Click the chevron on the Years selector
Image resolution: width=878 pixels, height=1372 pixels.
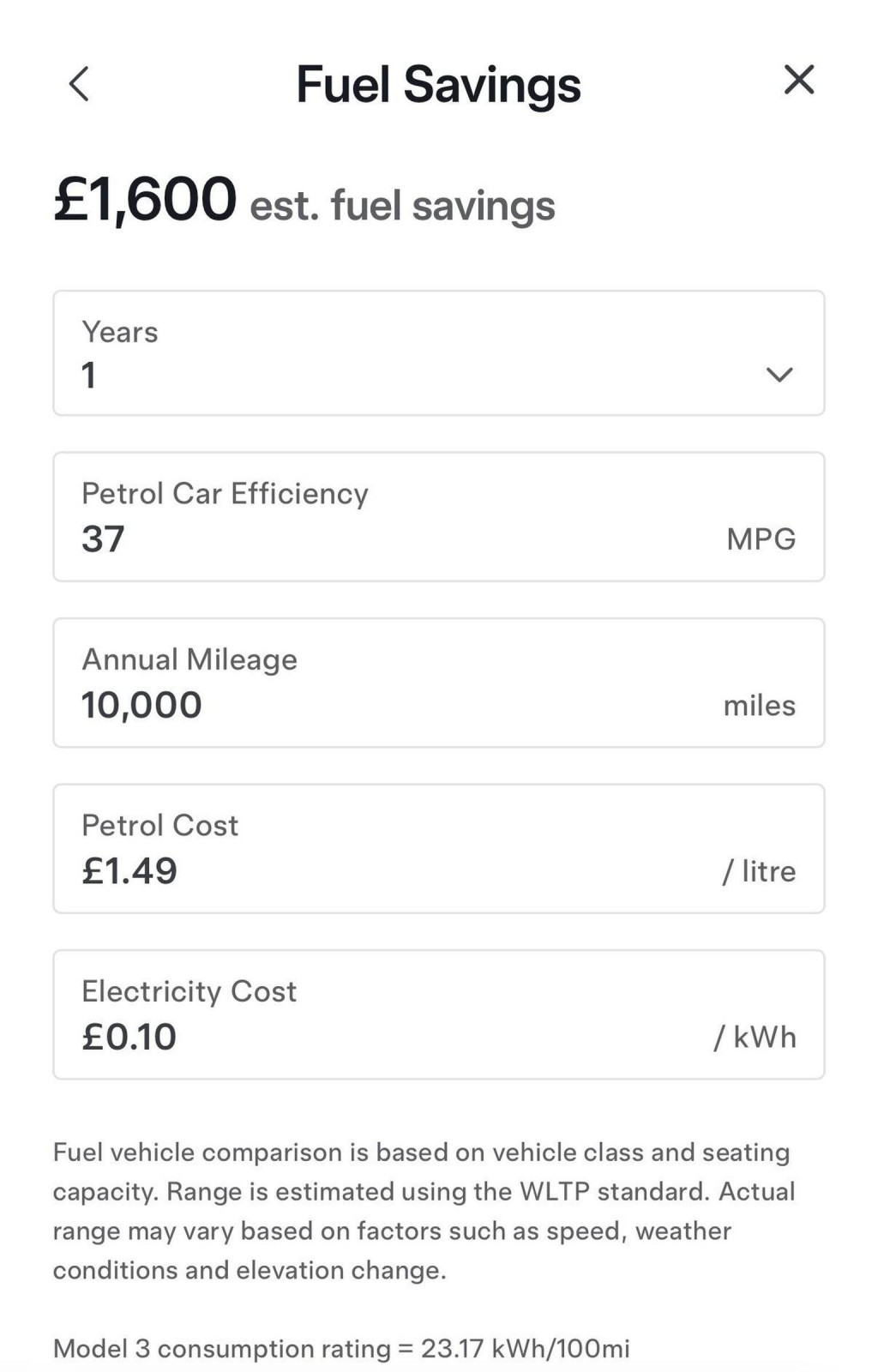777,374
